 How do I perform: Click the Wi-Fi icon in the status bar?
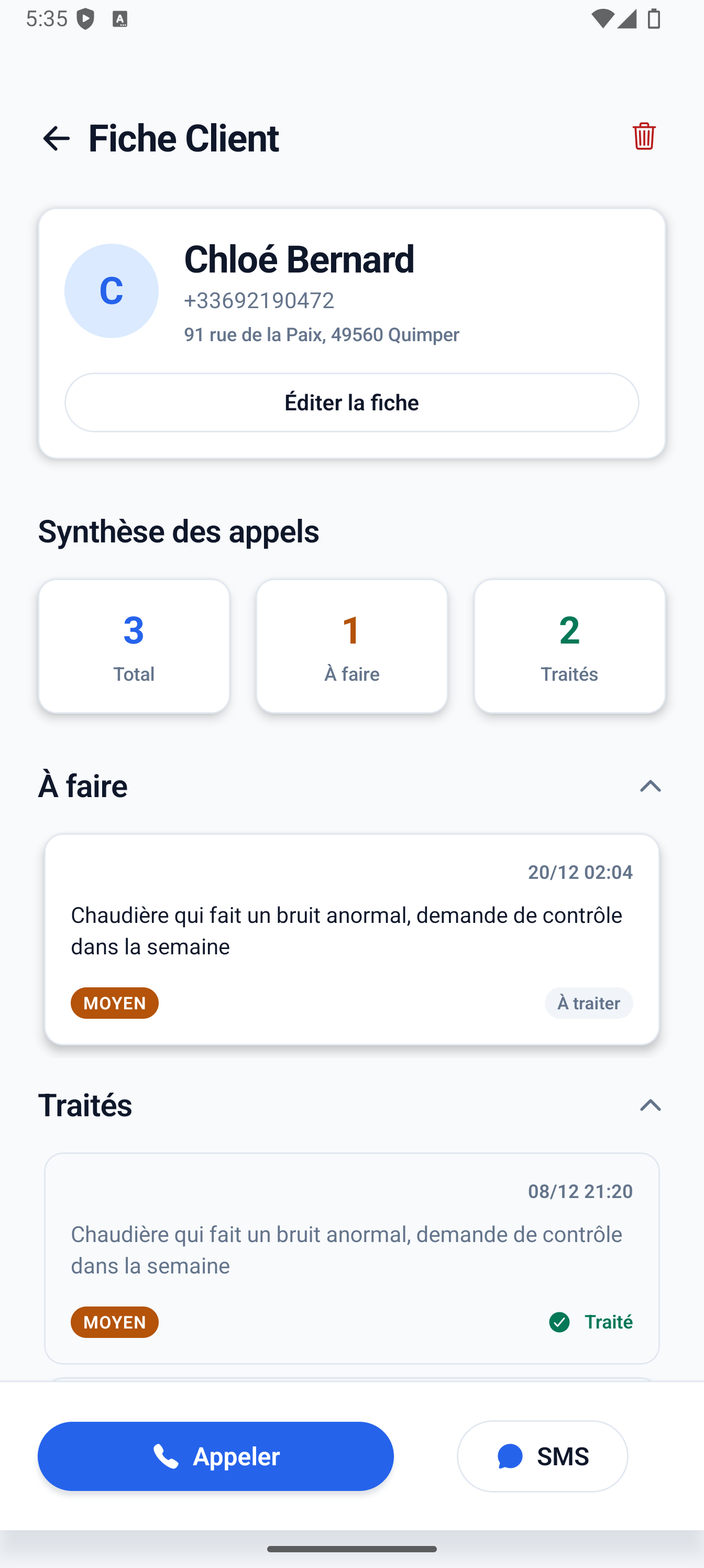point(602,18)
